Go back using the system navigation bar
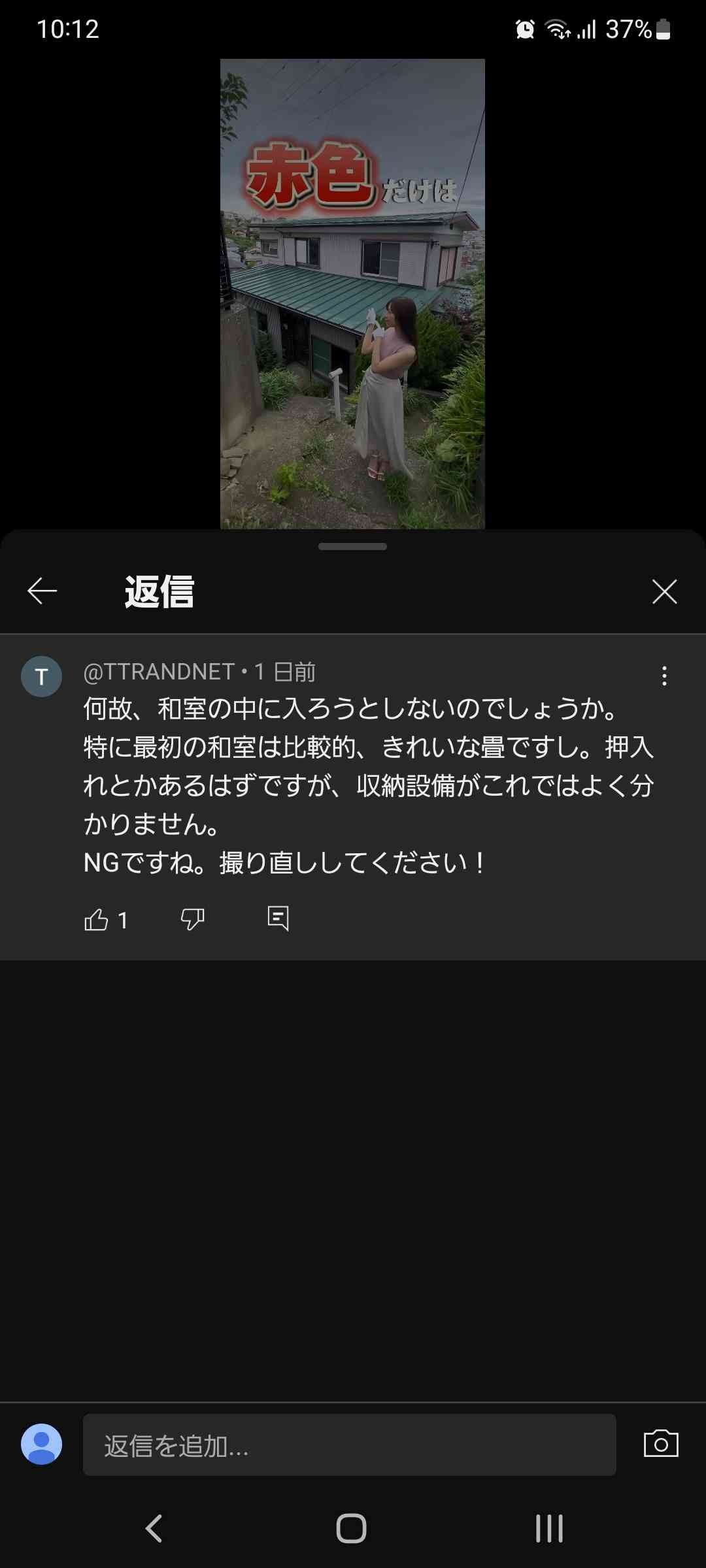This screenshot has width=706, height=1568. click(x=154, y=1528)
